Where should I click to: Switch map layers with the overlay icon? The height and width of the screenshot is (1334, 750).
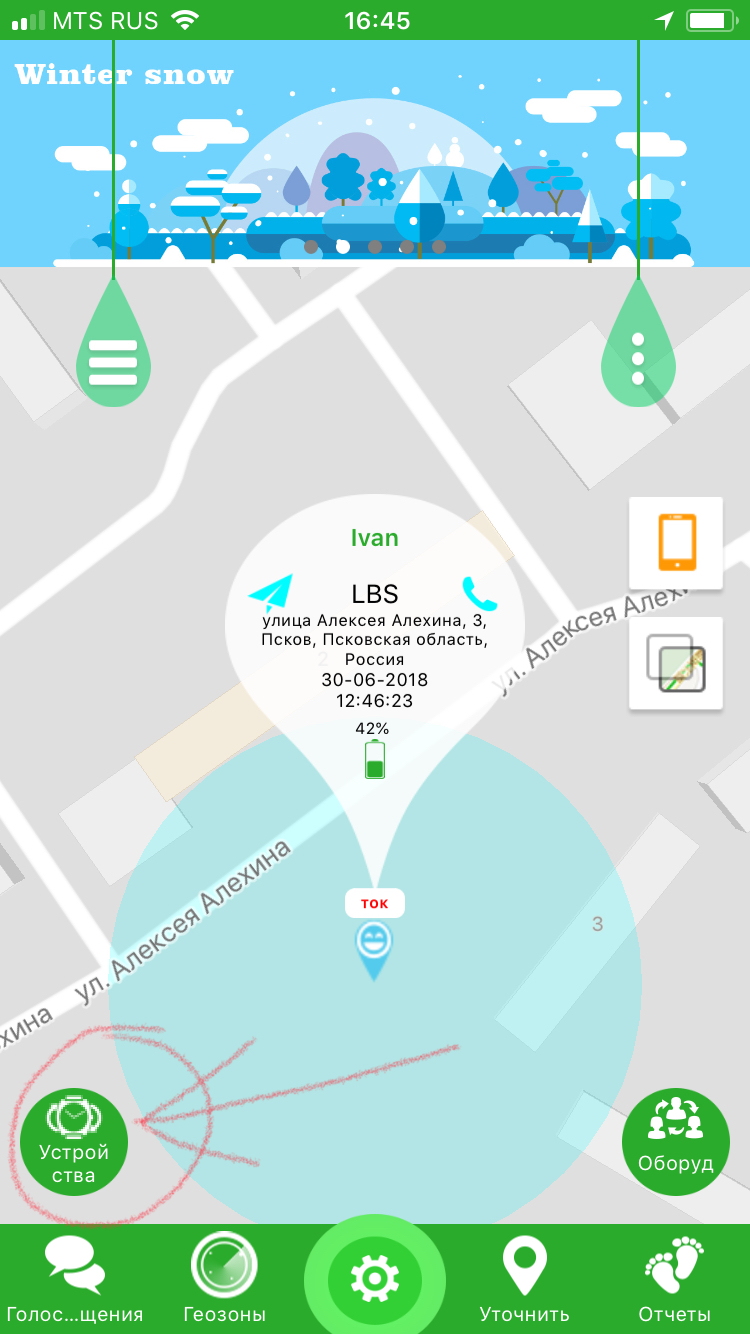tap(676, 664)
